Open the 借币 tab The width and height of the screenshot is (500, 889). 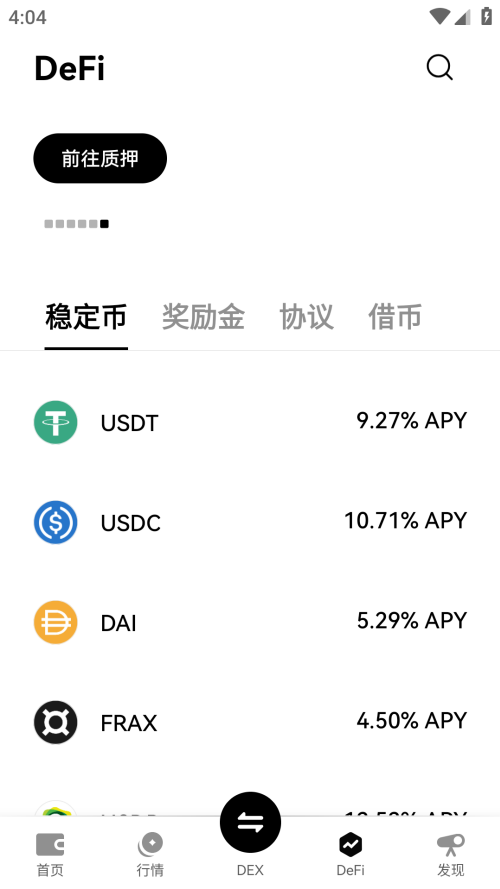[x=395, y=316]
